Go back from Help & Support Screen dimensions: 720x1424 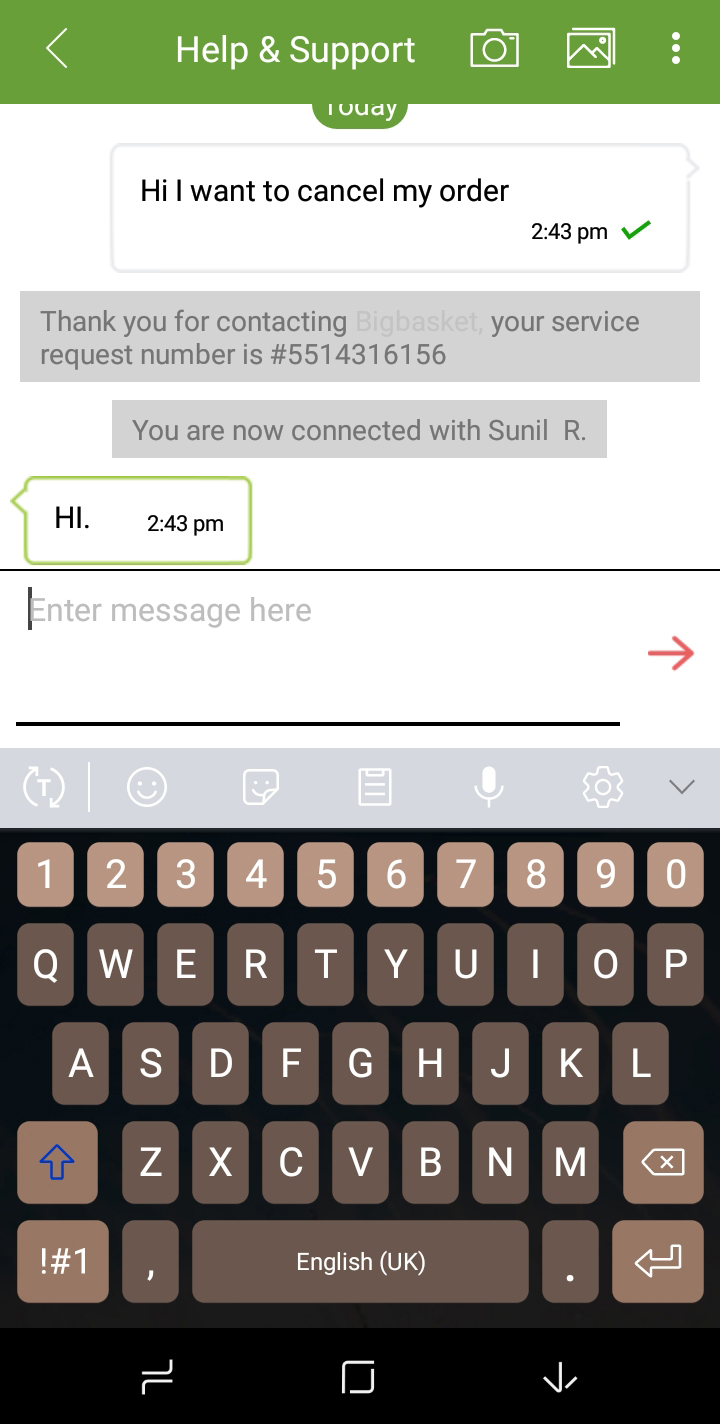(x=57, y=49)
